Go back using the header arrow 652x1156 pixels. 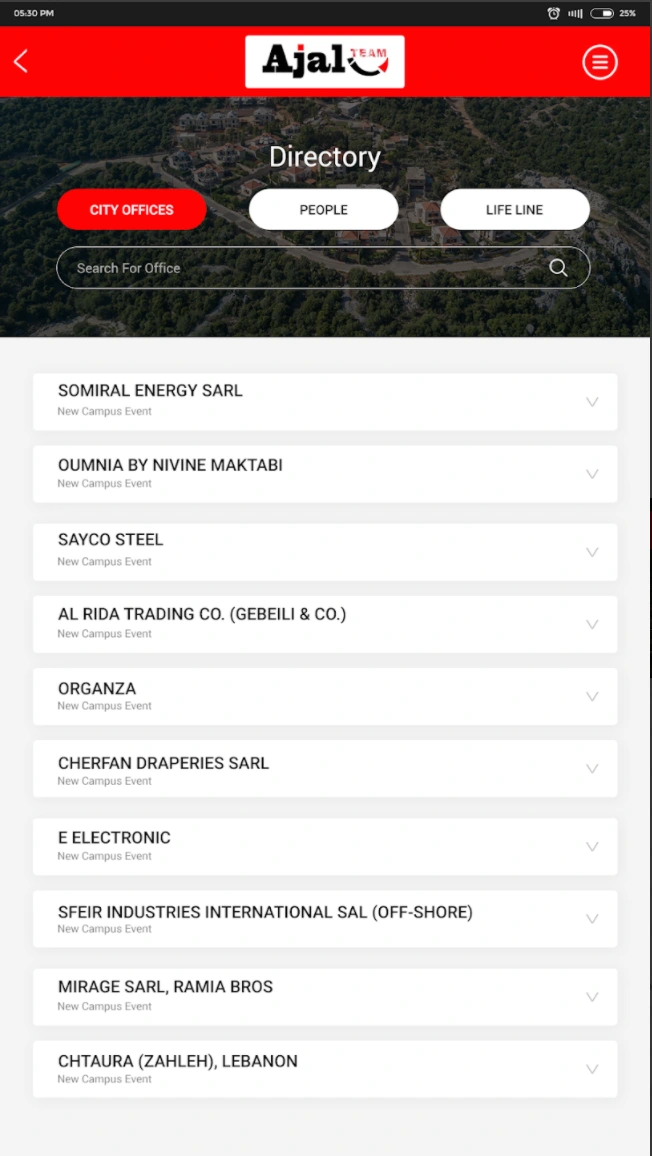(21, 61)
